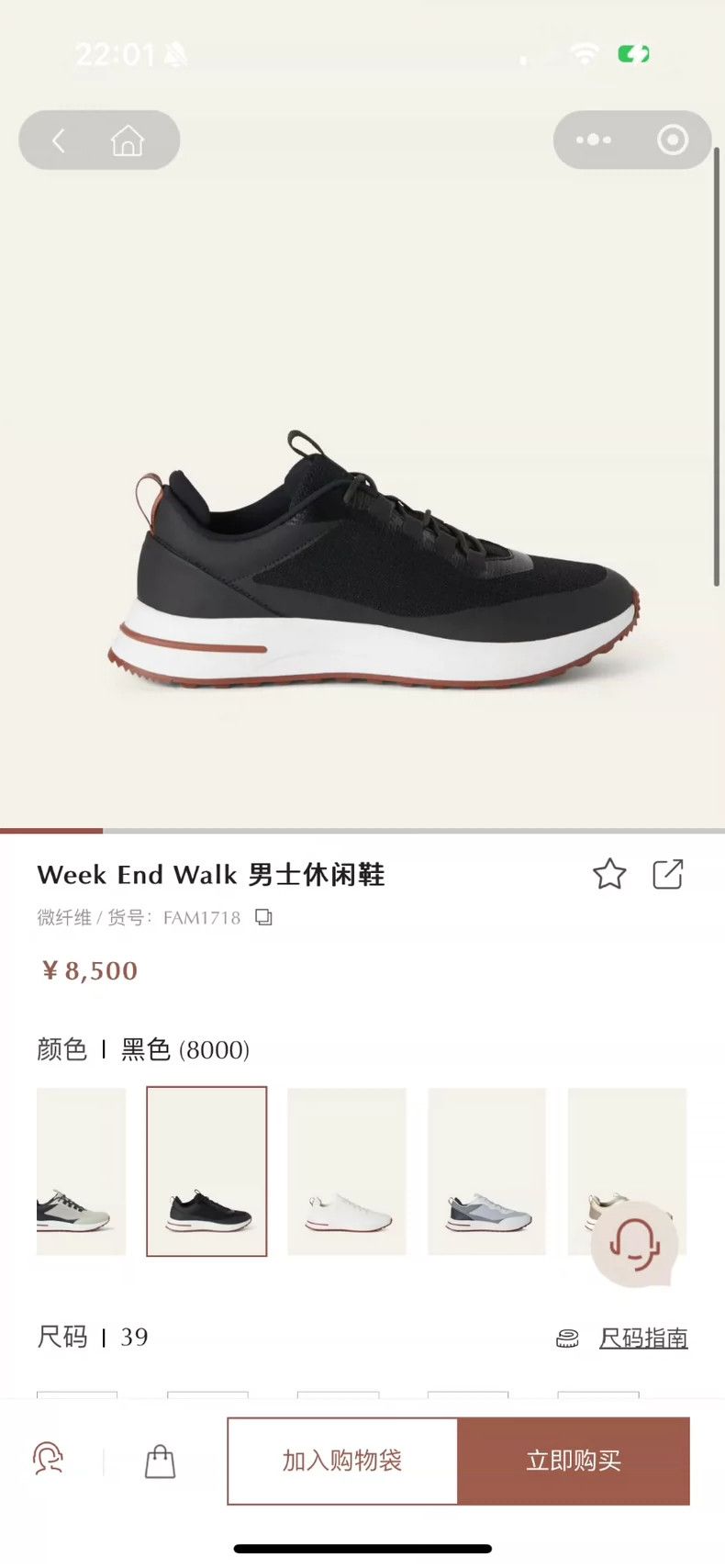Viewport: 725px width, 1568px height.
Task: Copy the item number FAM1718
Action: tap(263, 917)
